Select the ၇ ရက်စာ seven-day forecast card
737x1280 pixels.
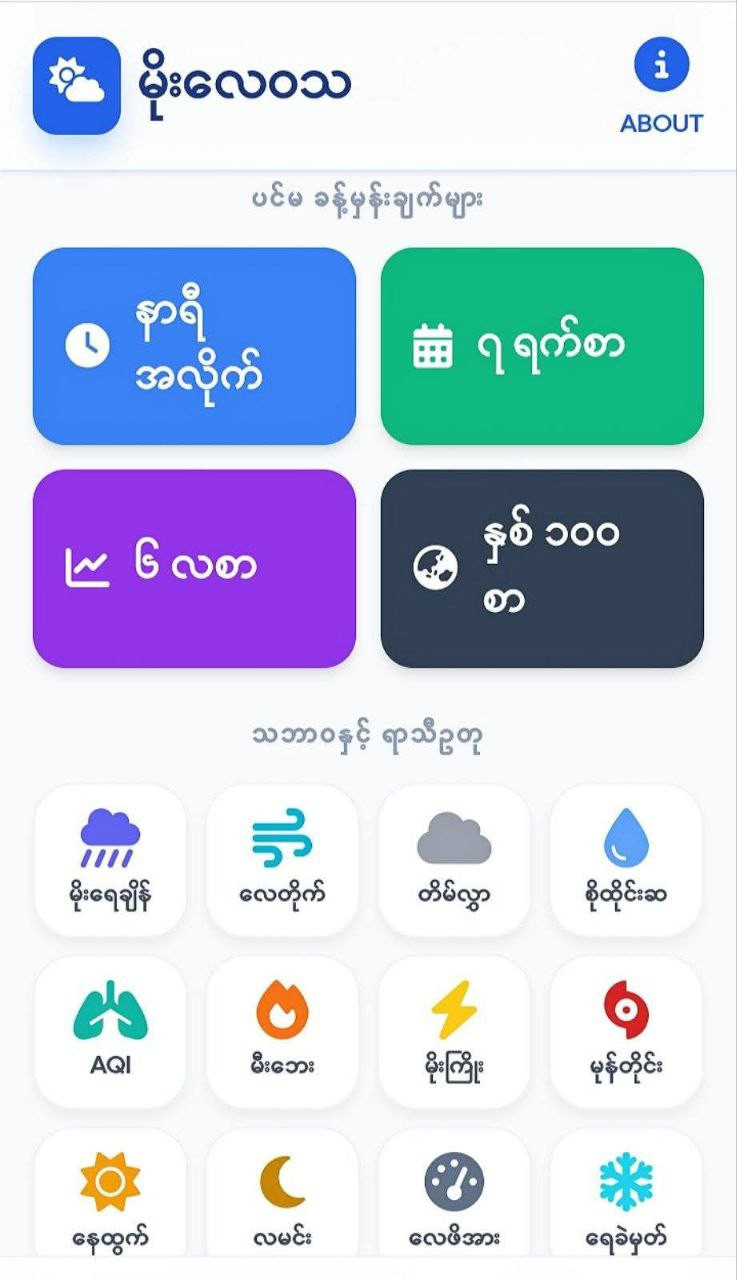[542, 345]
